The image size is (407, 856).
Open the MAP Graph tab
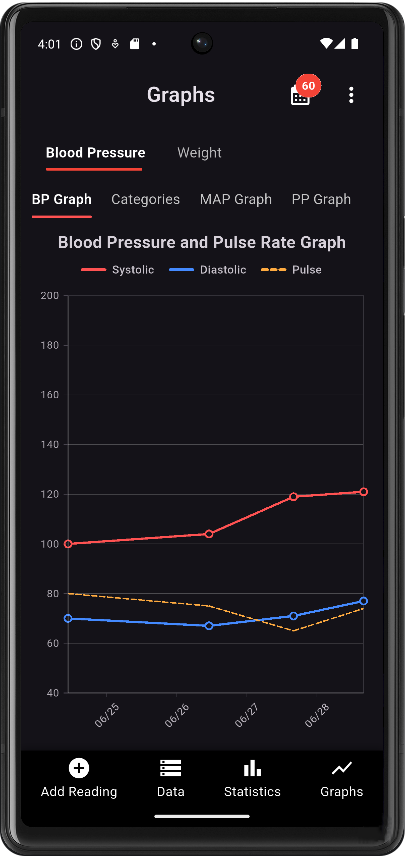click(x=236, y=200)
